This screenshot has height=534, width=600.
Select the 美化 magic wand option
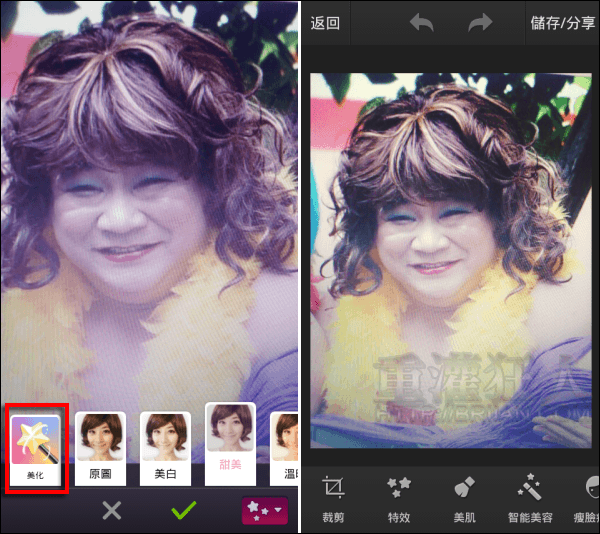coord(37,448)
